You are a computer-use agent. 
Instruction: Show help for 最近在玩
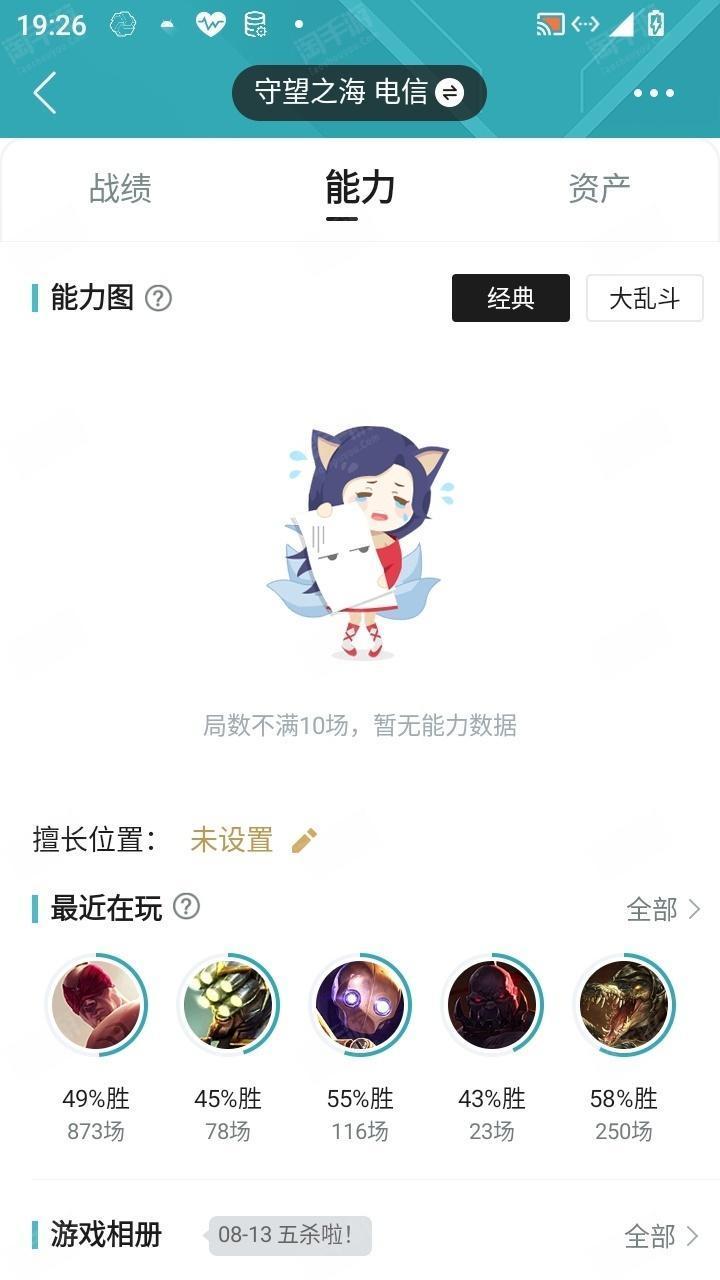tap(186, 907)
